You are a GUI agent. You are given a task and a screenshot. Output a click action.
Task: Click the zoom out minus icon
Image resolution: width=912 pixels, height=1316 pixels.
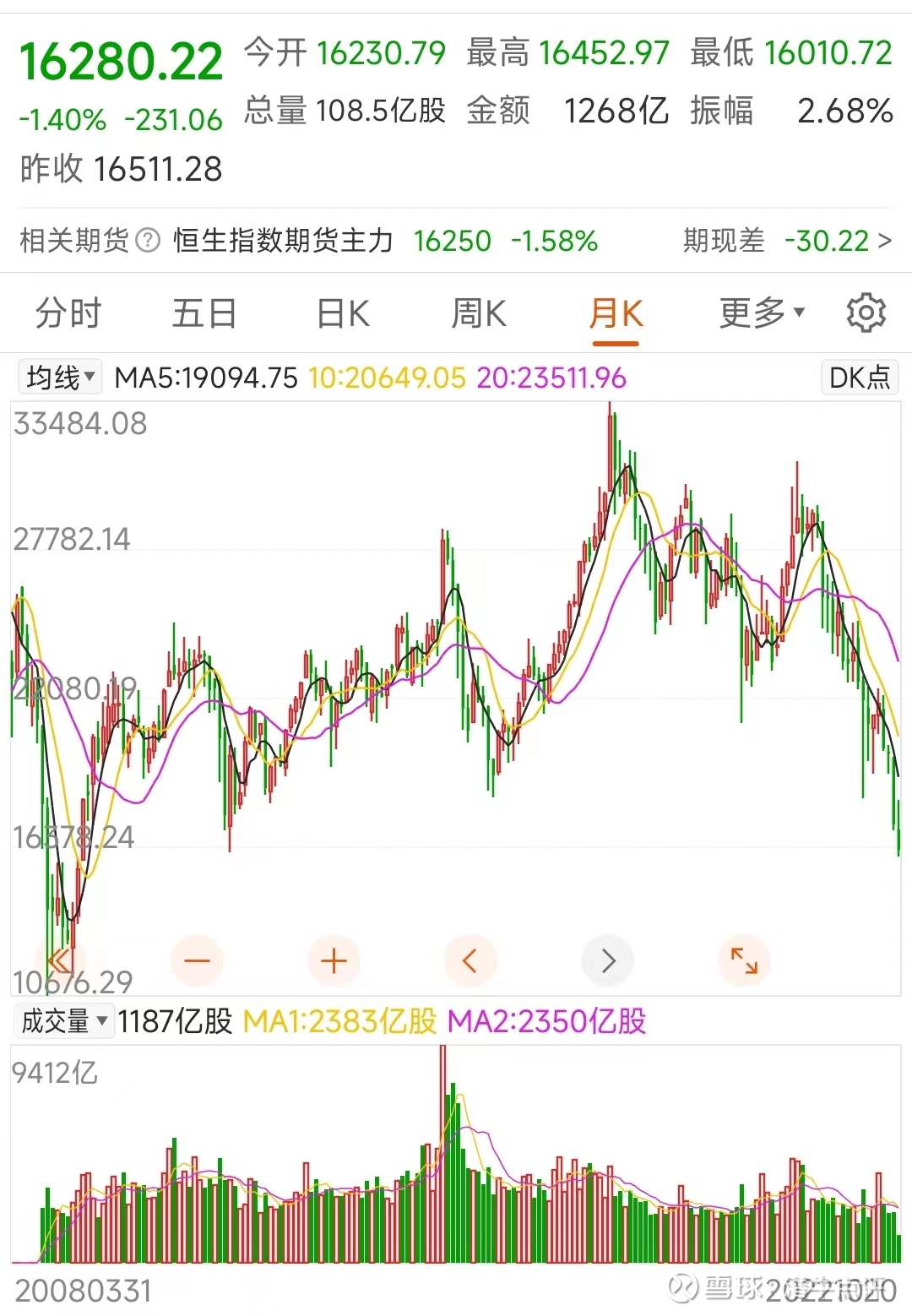[x=197, y=960]
